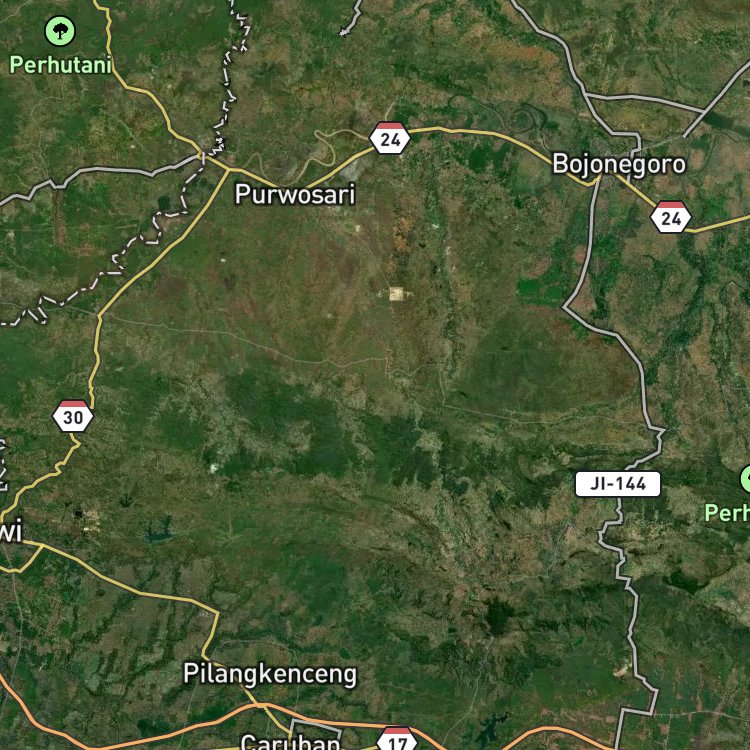Open the Perhutani park marker with tree icon

(x=60, y=31)
